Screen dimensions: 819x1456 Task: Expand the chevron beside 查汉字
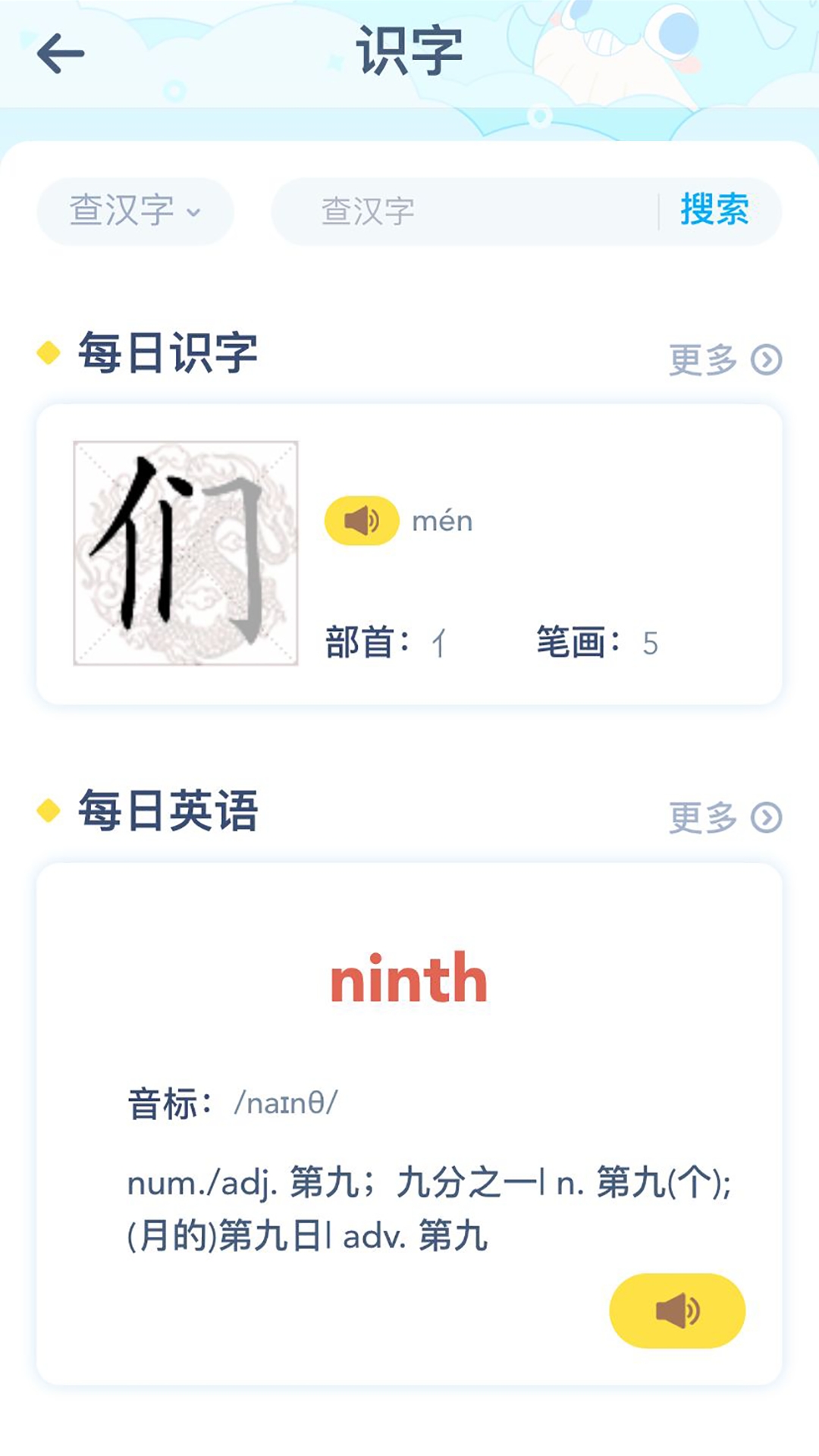[x=196, y=214]
